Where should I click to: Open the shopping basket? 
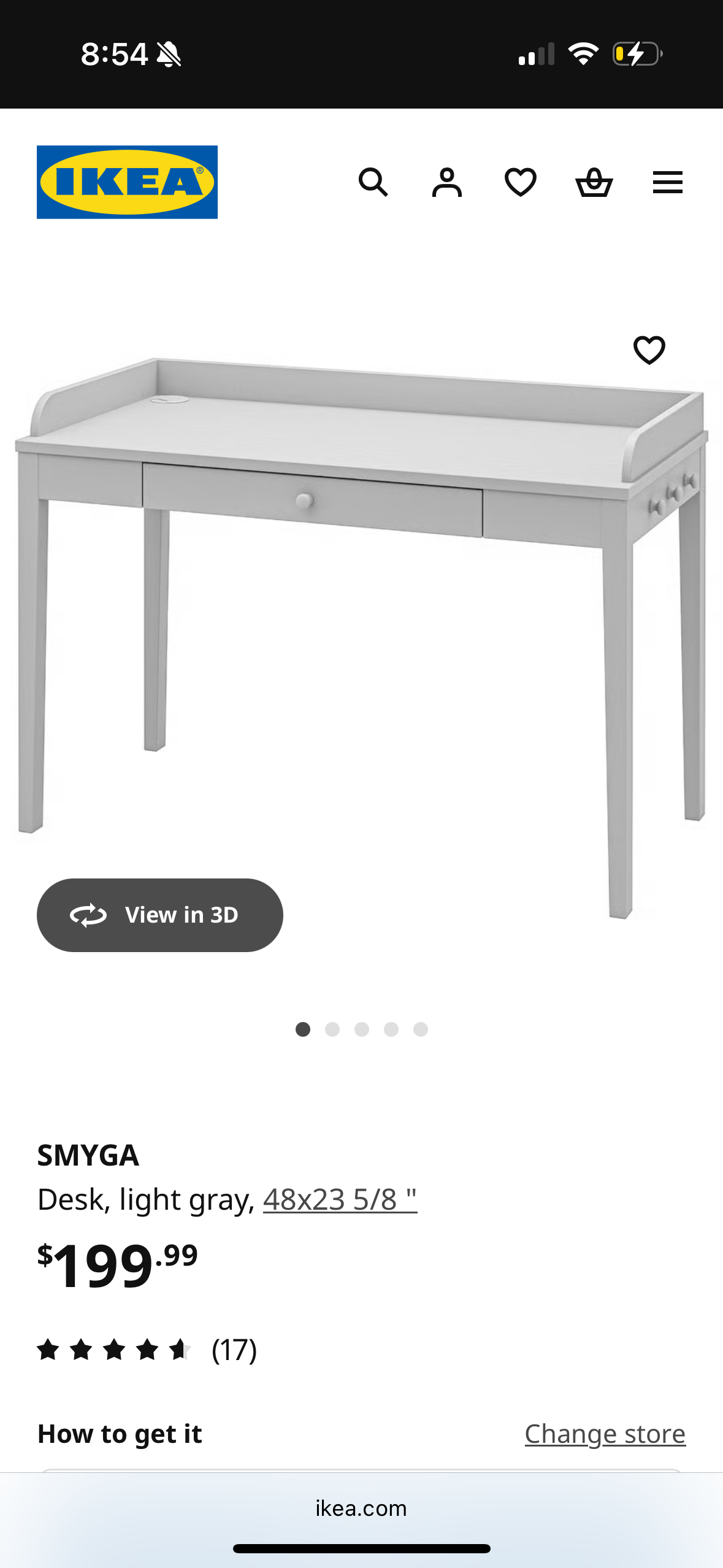coord(594,182)
